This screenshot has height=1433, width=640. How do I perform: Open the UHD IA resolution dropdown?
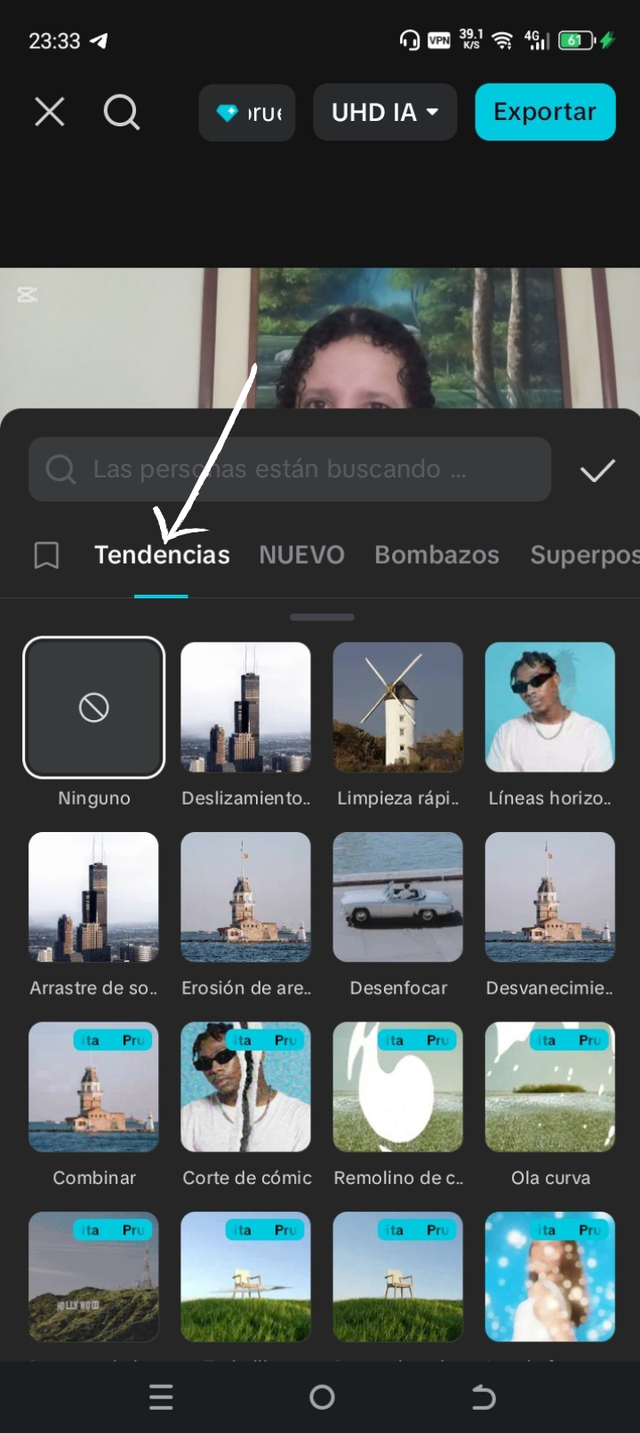coord(385,112)
